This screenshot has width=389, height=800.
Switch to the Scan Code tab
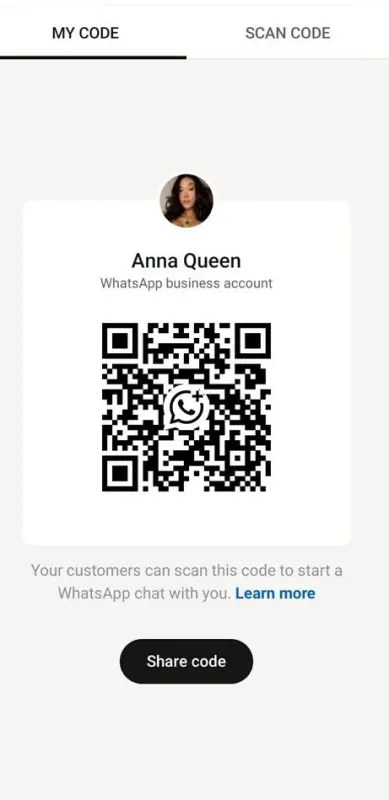(x=287, y=33)
